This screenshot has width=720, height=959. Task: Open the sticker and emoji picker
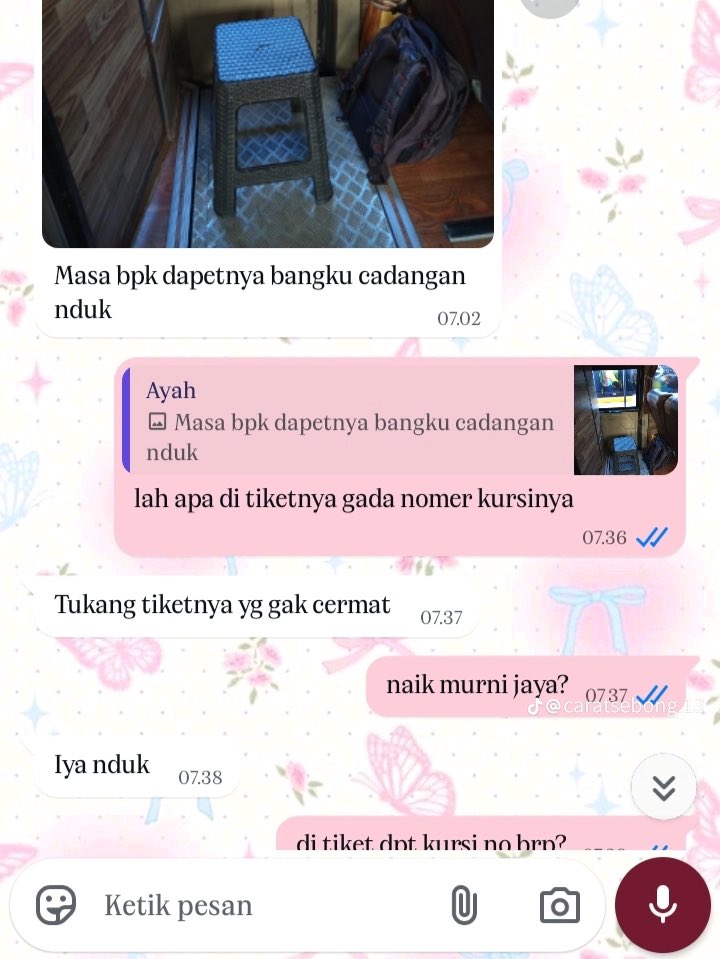point(56,906)
